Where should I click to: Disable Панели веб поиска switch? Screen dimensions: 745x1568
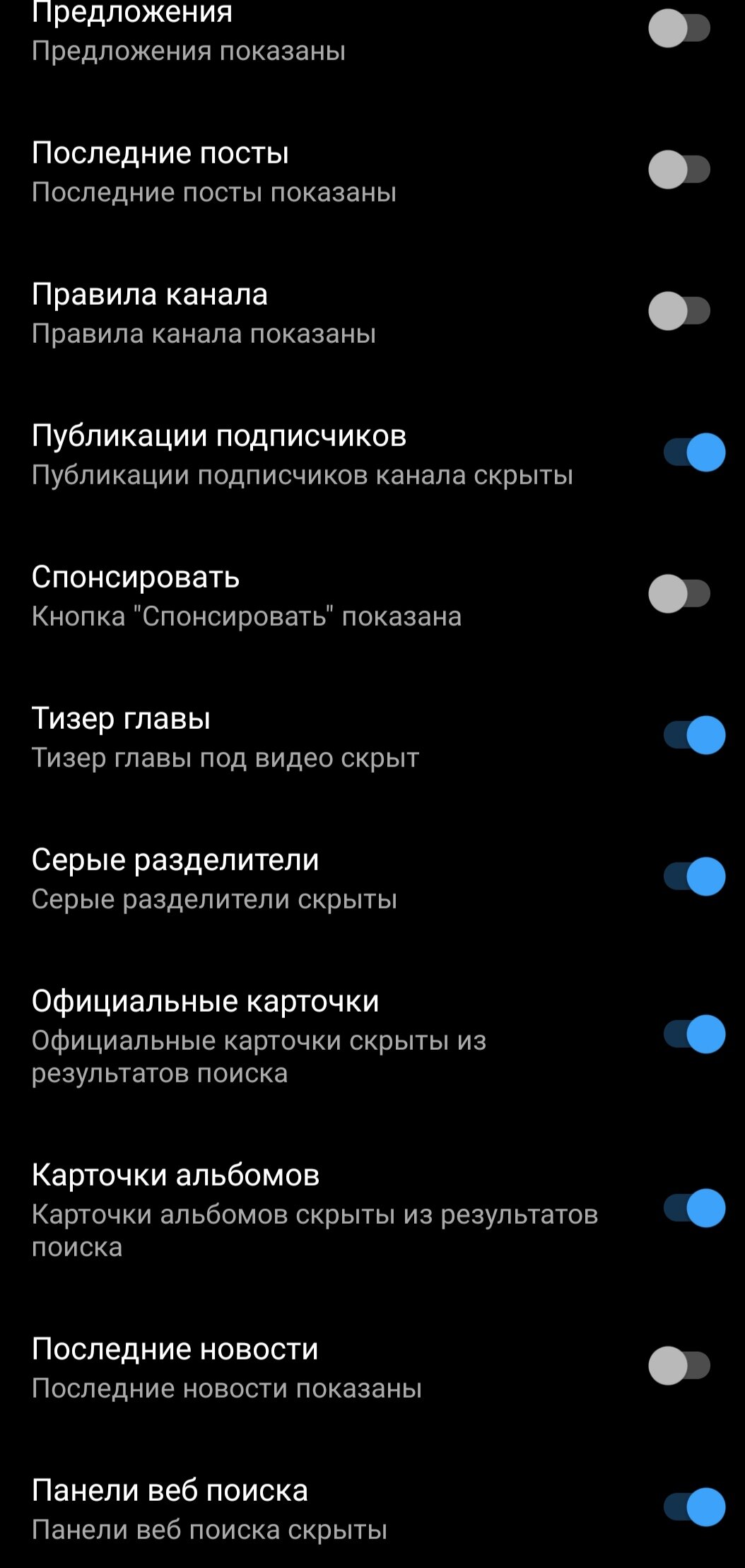click(694, 1507)
